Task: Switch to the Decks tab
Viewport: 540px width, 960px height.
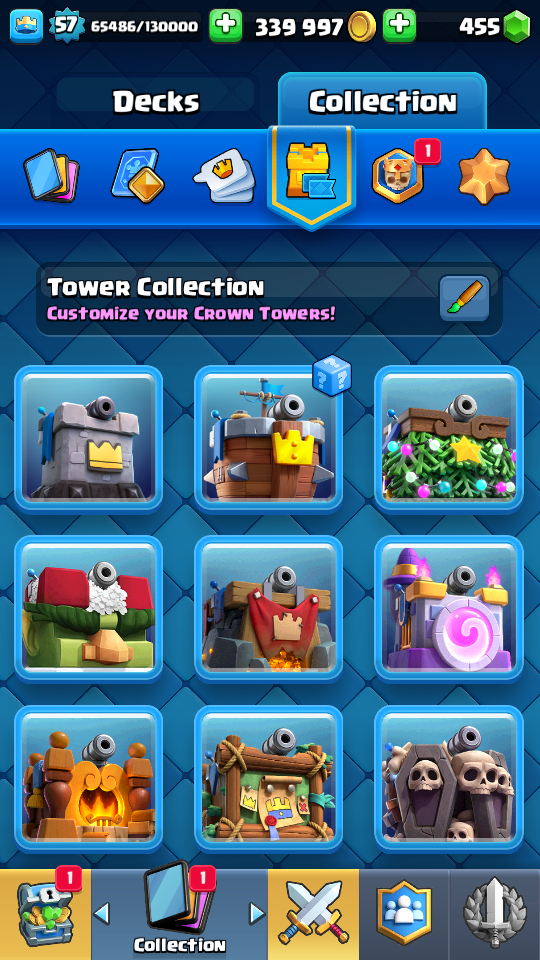Action: [x=156, y=101]
